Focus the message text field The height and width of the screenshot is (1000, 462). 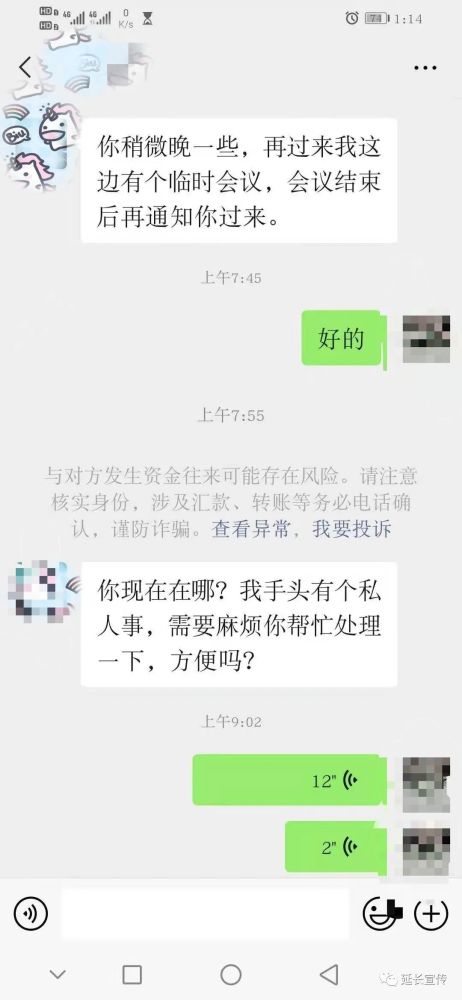(x=205, y=914)
